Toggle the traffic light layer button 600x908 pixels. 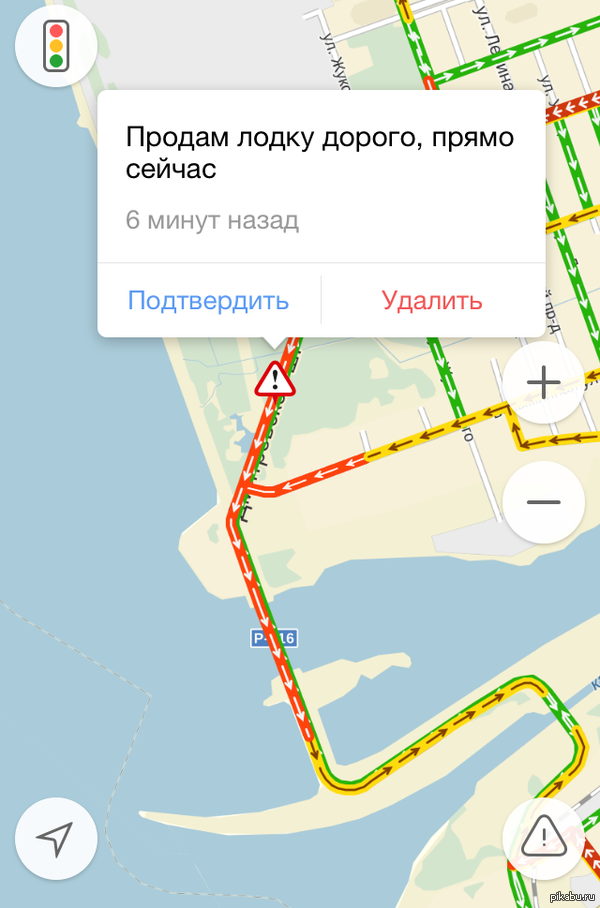56,46
